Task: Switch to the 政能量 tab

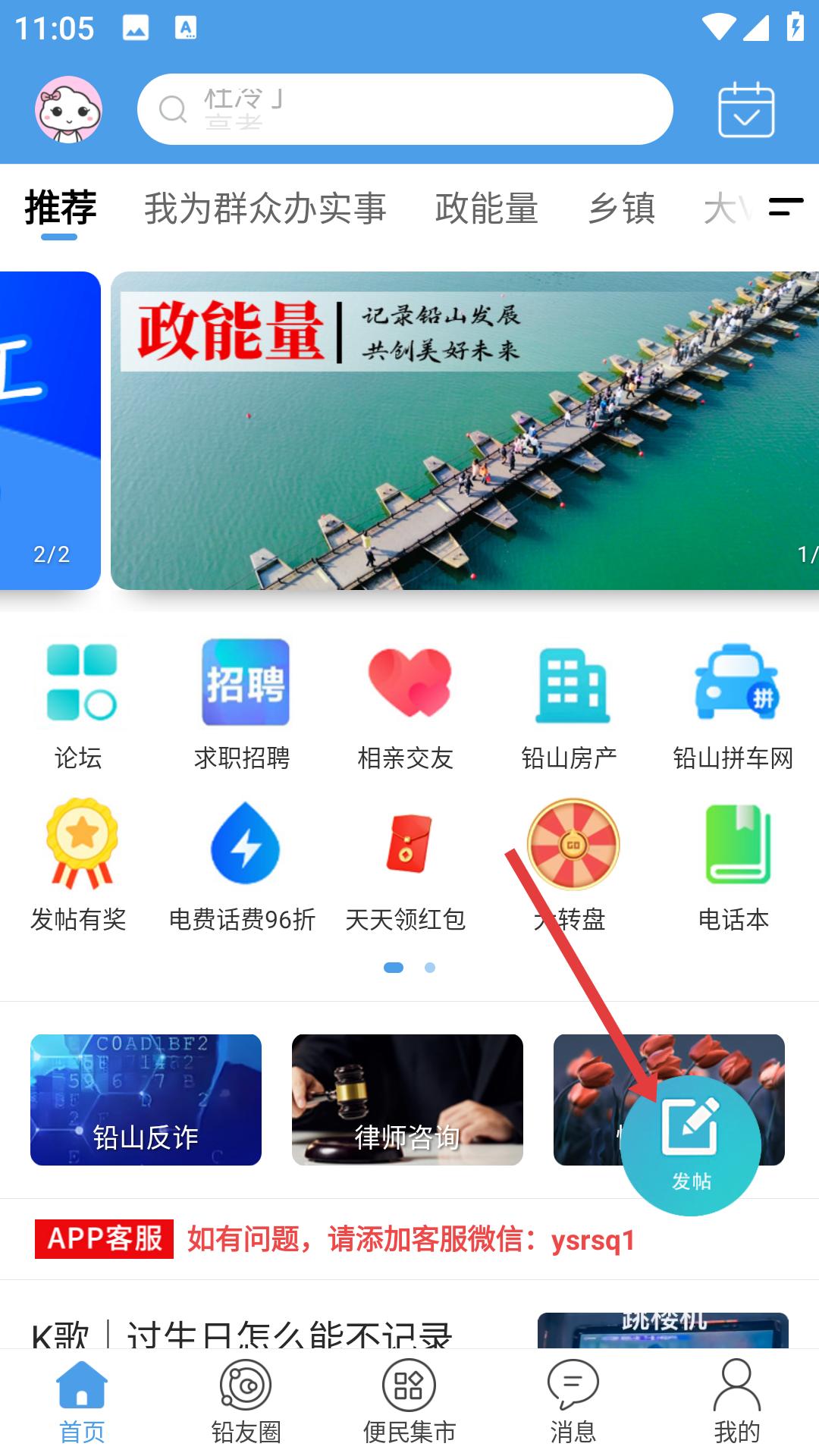Action: pos(487,208)
